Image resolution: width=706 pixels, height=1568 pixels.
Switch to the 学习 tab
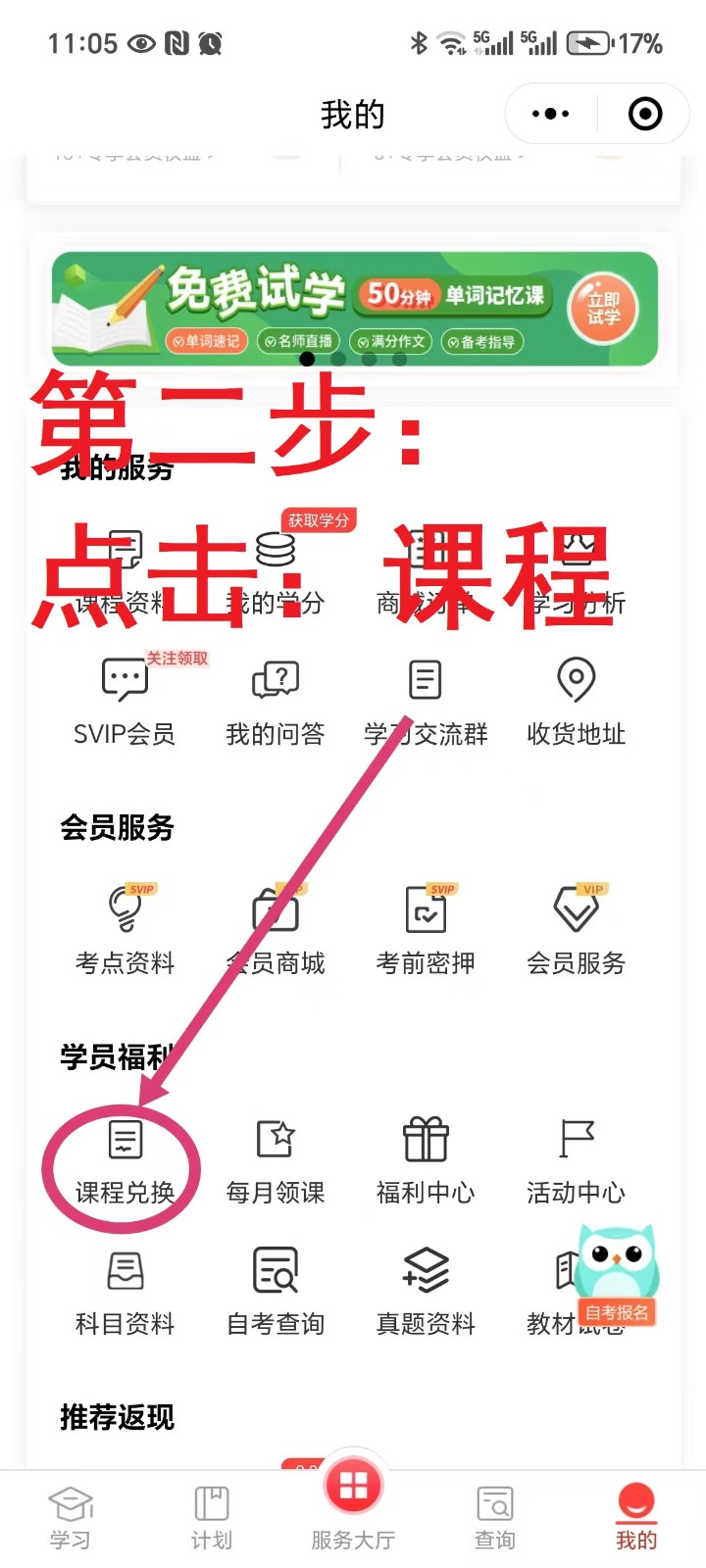pos(70,1517)
